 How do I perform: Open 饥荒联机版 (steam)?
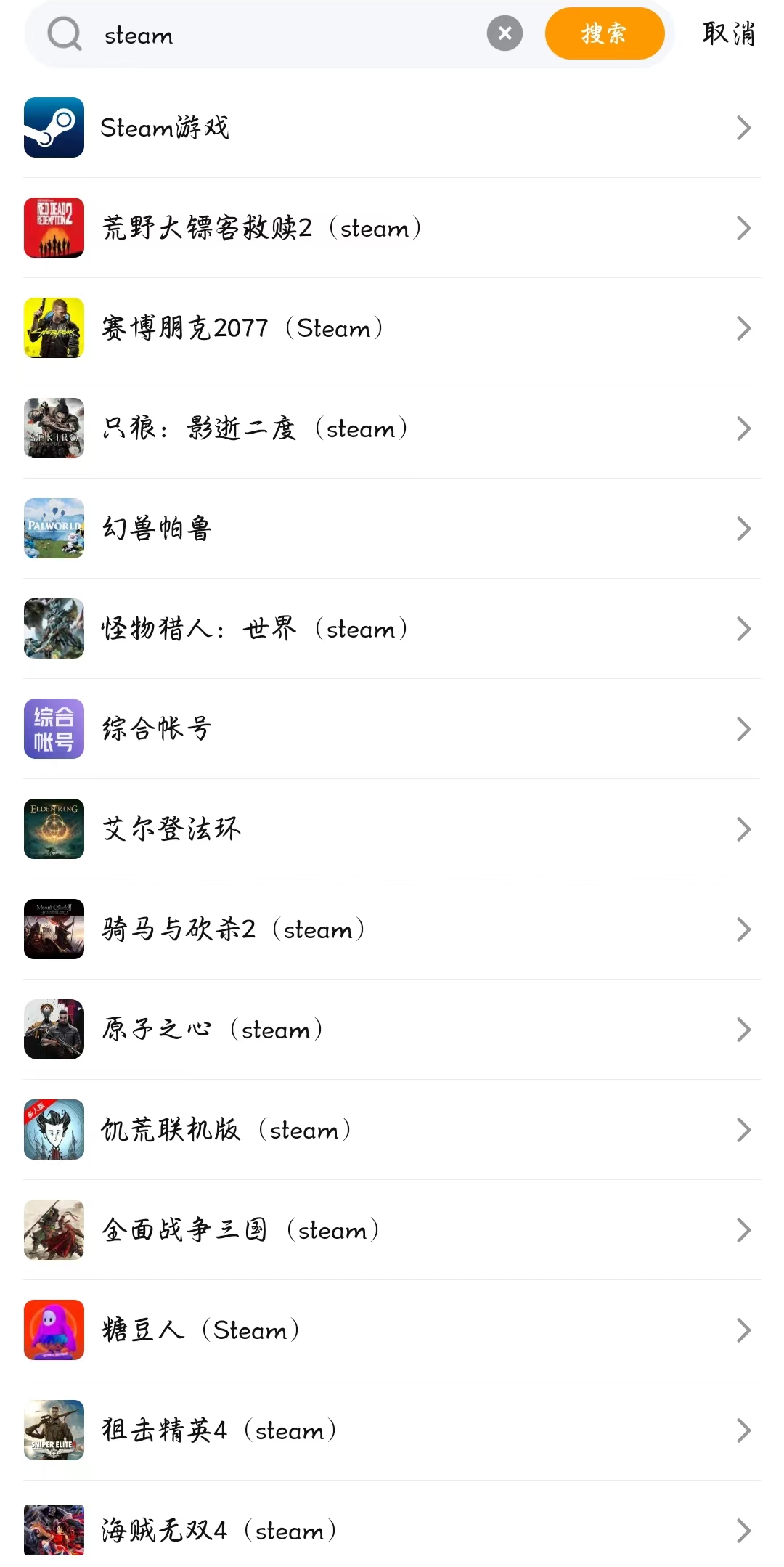[392, 1130]
